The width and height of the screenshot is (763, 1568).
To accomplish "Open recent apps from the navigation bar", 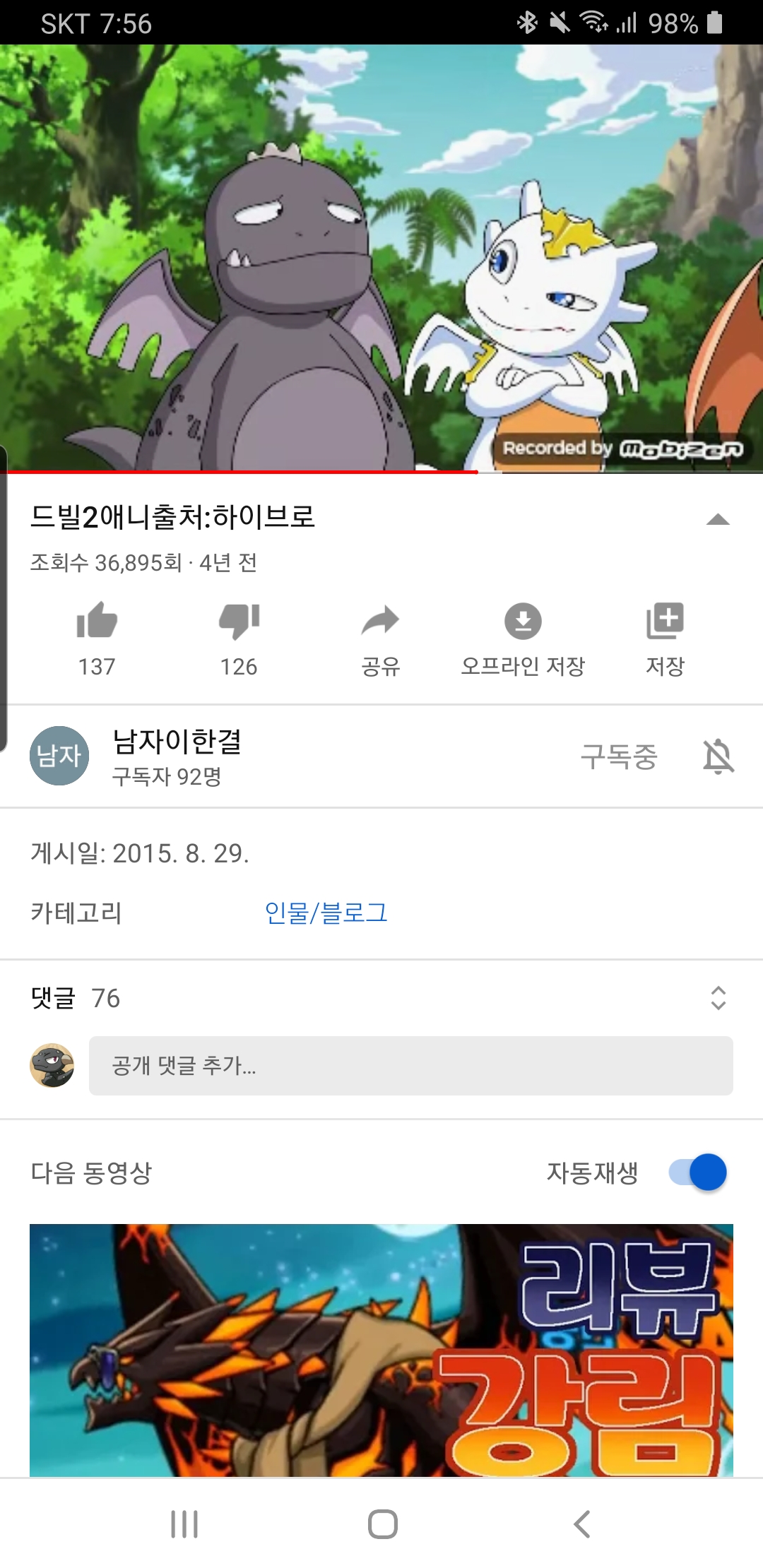I will coord(184,1524).
